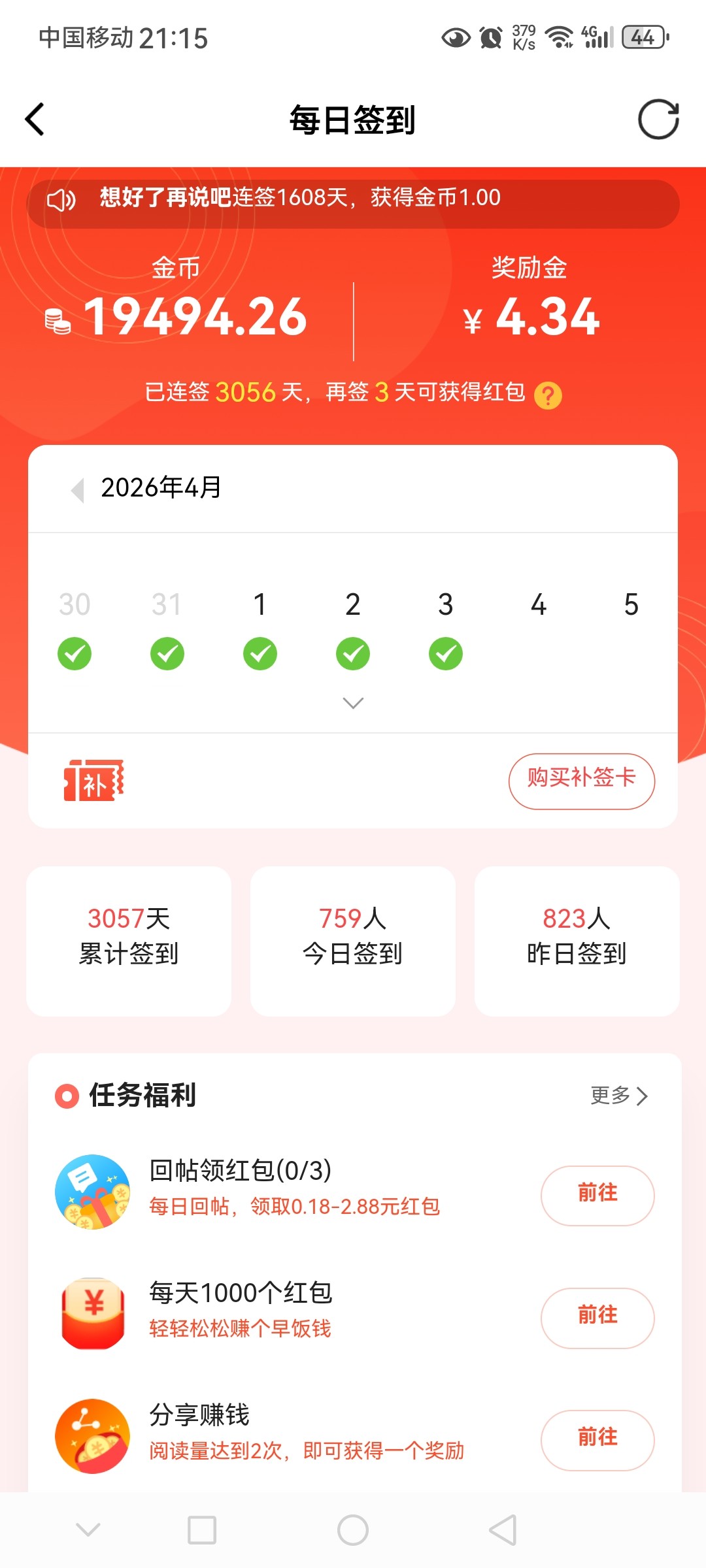Tap 前往 for 回帖领红包

point(597,1195)
